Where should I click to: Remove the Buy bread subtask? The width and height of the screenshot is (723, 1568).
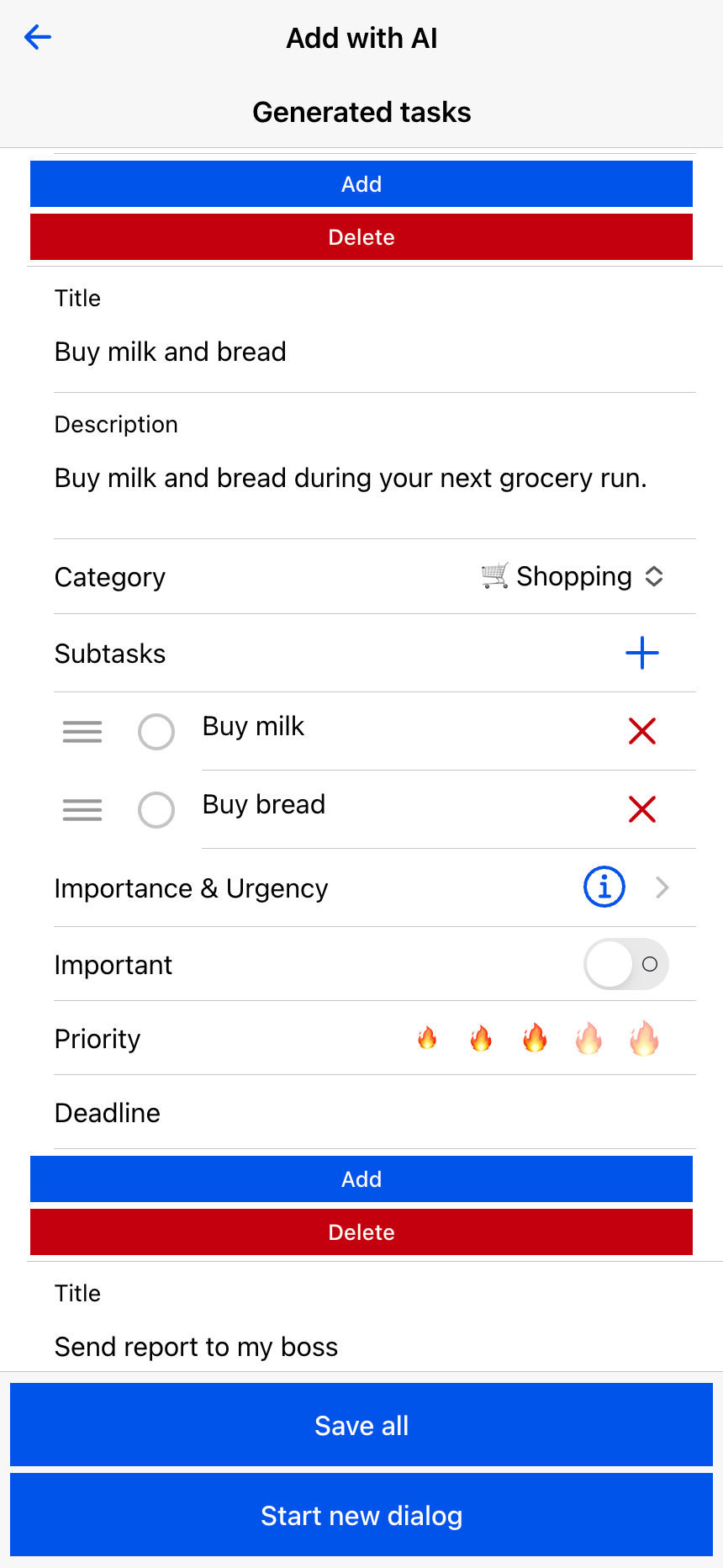click(x=642, y=810)
